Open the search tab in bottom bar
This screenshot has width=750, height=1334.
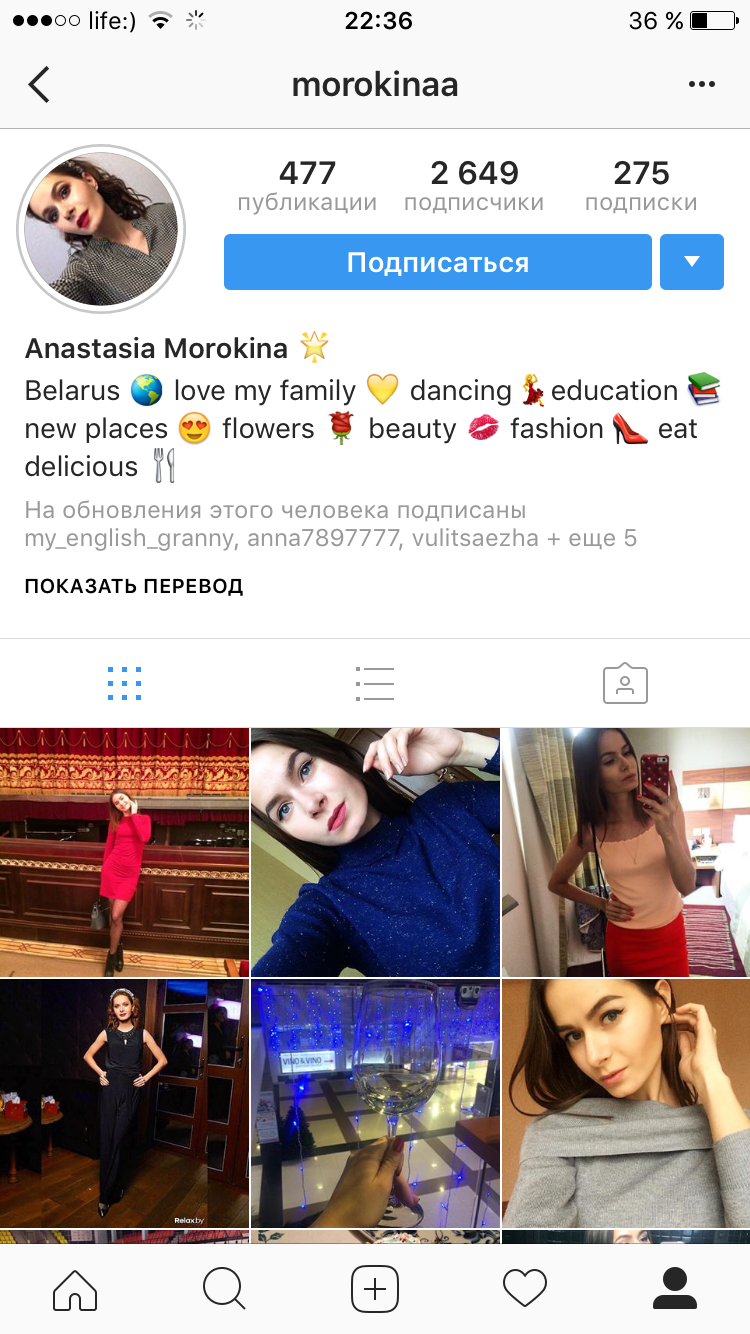pyautogui.click(x=224, y=1288)
